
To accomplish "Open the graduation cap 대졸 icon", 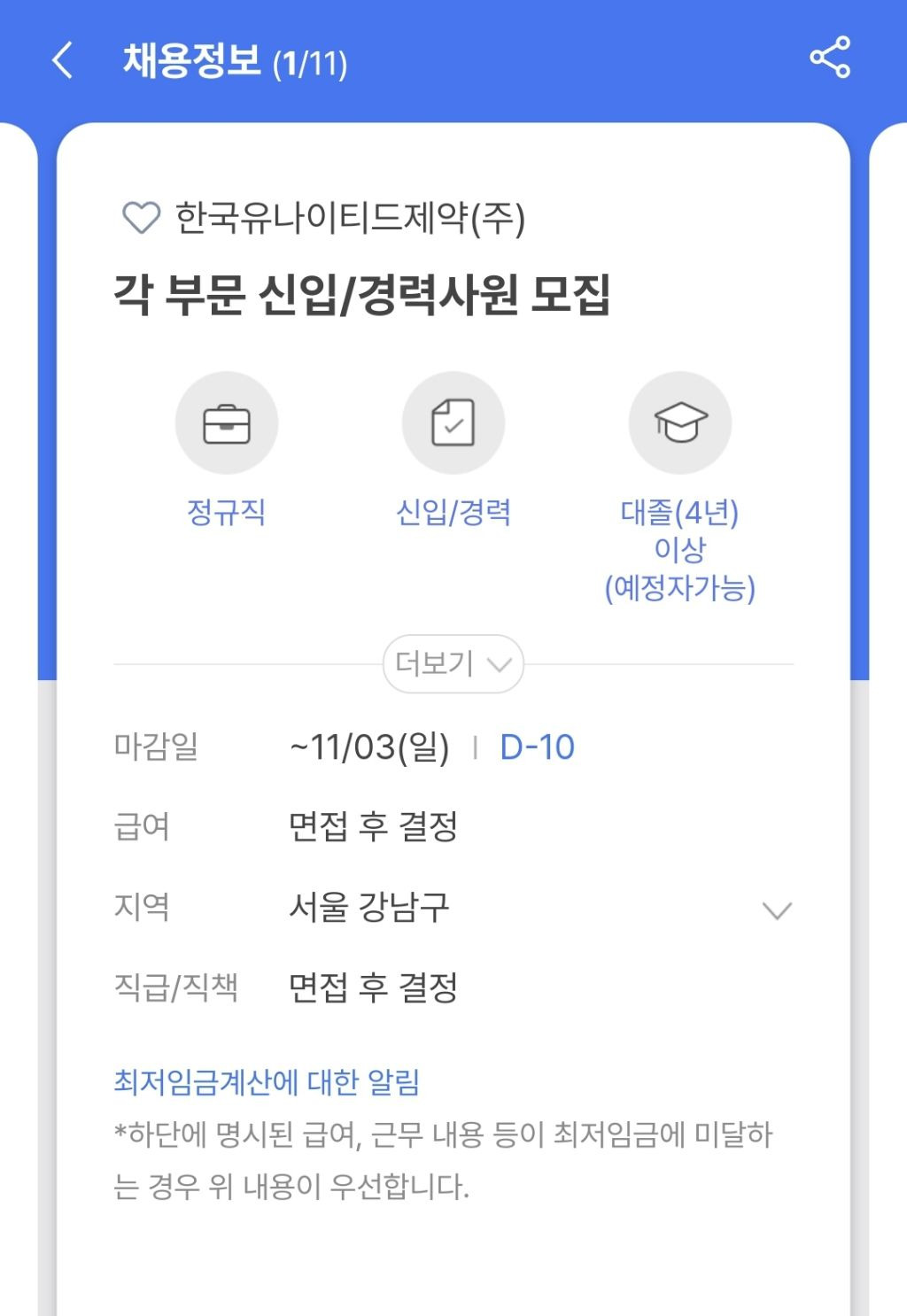I will pos(679,423).
